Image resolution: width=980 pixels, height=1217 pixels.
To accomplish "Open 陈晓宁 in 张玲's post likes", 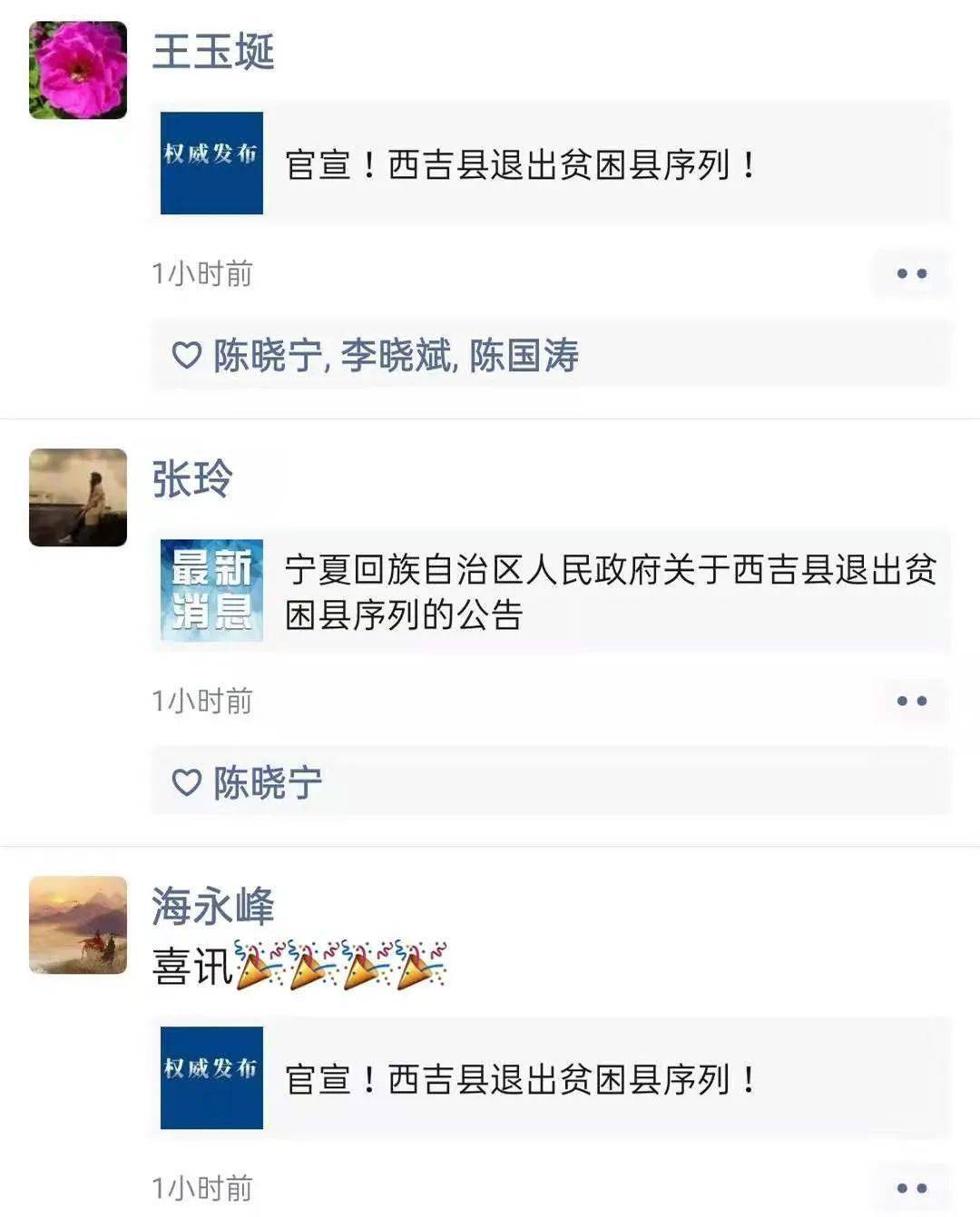I will coord(268,783).
